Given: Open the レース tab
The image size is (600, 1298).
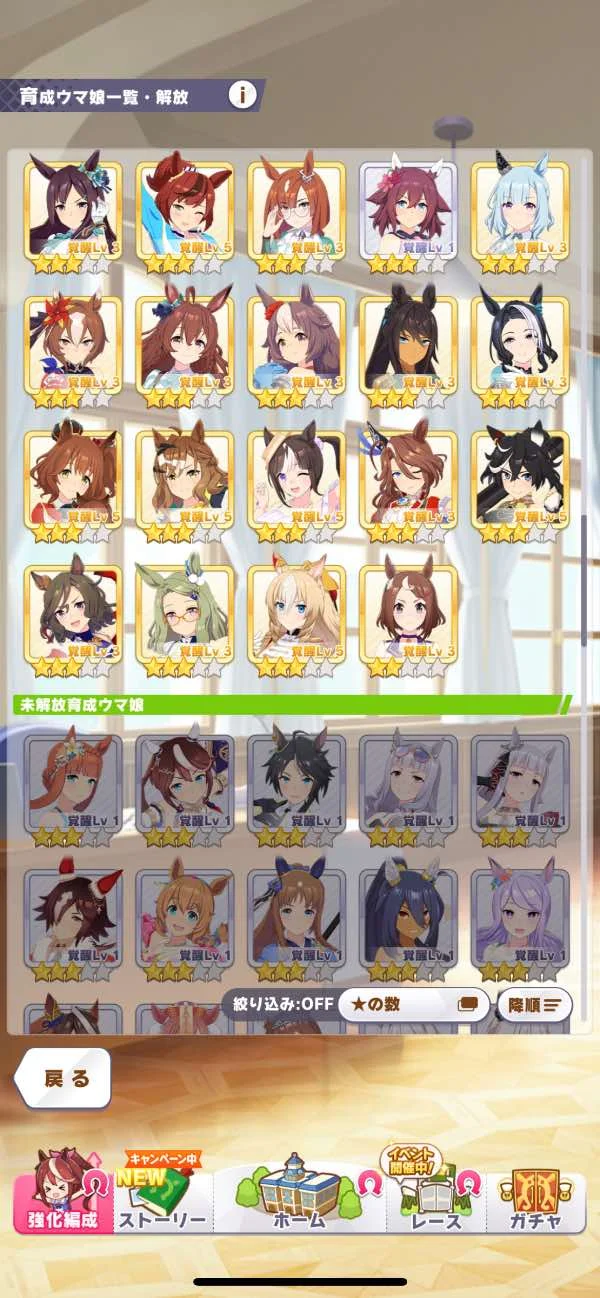Looking at the screenshot, I should [436, 1202].
